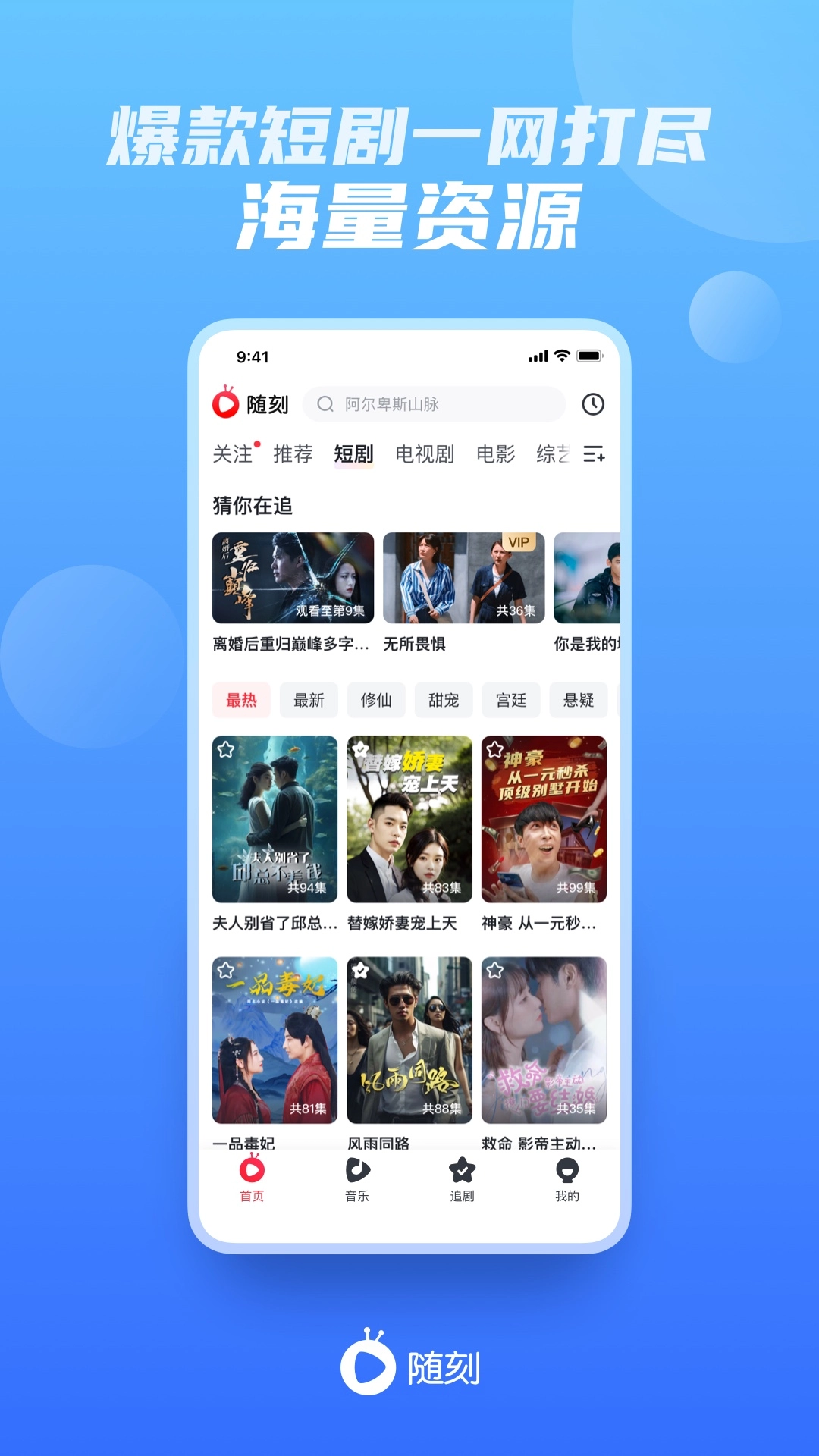This screenshot has height=1456, width=819.
Task: Click the VIP badge on 无所畏惧
Action: coord(518,541)
